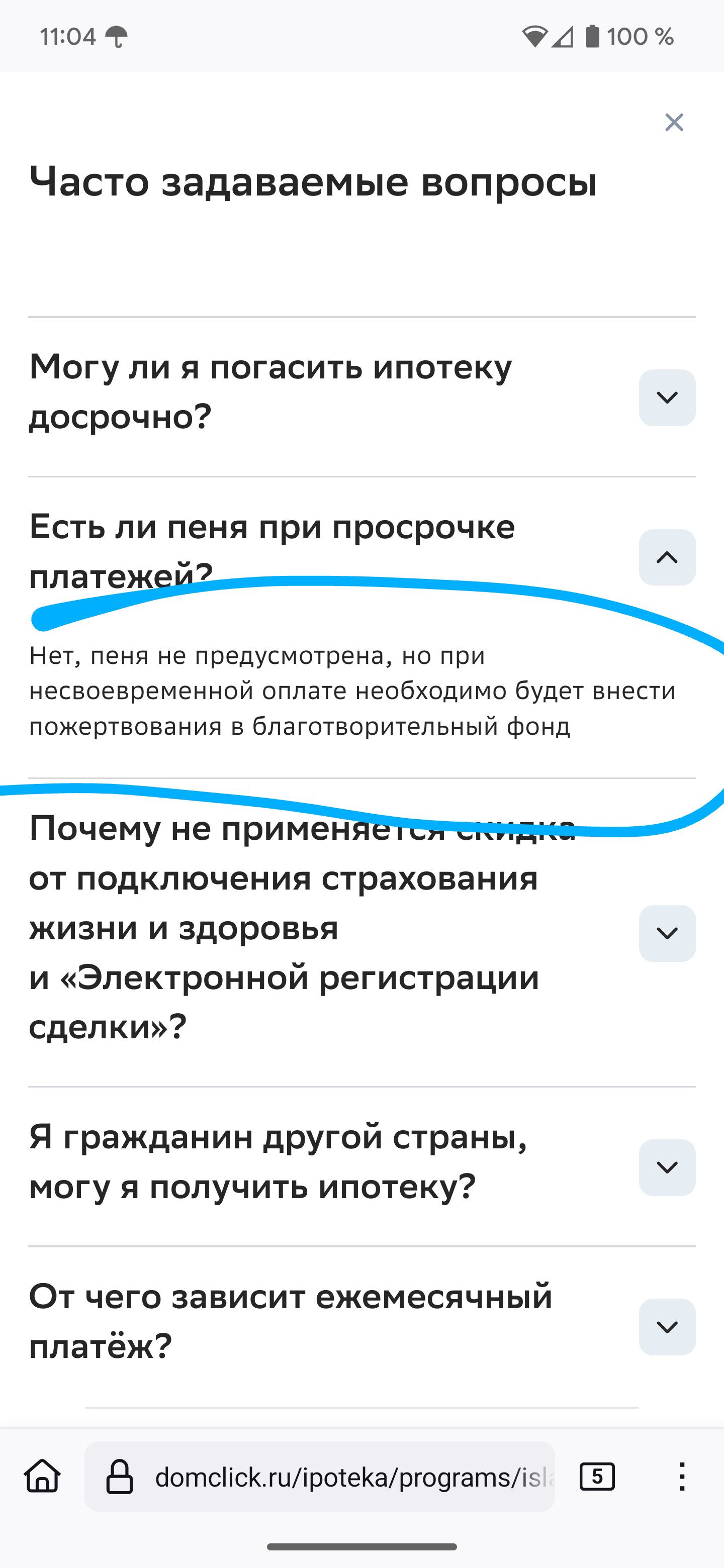Image resolution: width=724 pixels, height=1568 pixels.
Task: Expand the question about foreign citizens getting a mortgage
Action: point(667,1167)
